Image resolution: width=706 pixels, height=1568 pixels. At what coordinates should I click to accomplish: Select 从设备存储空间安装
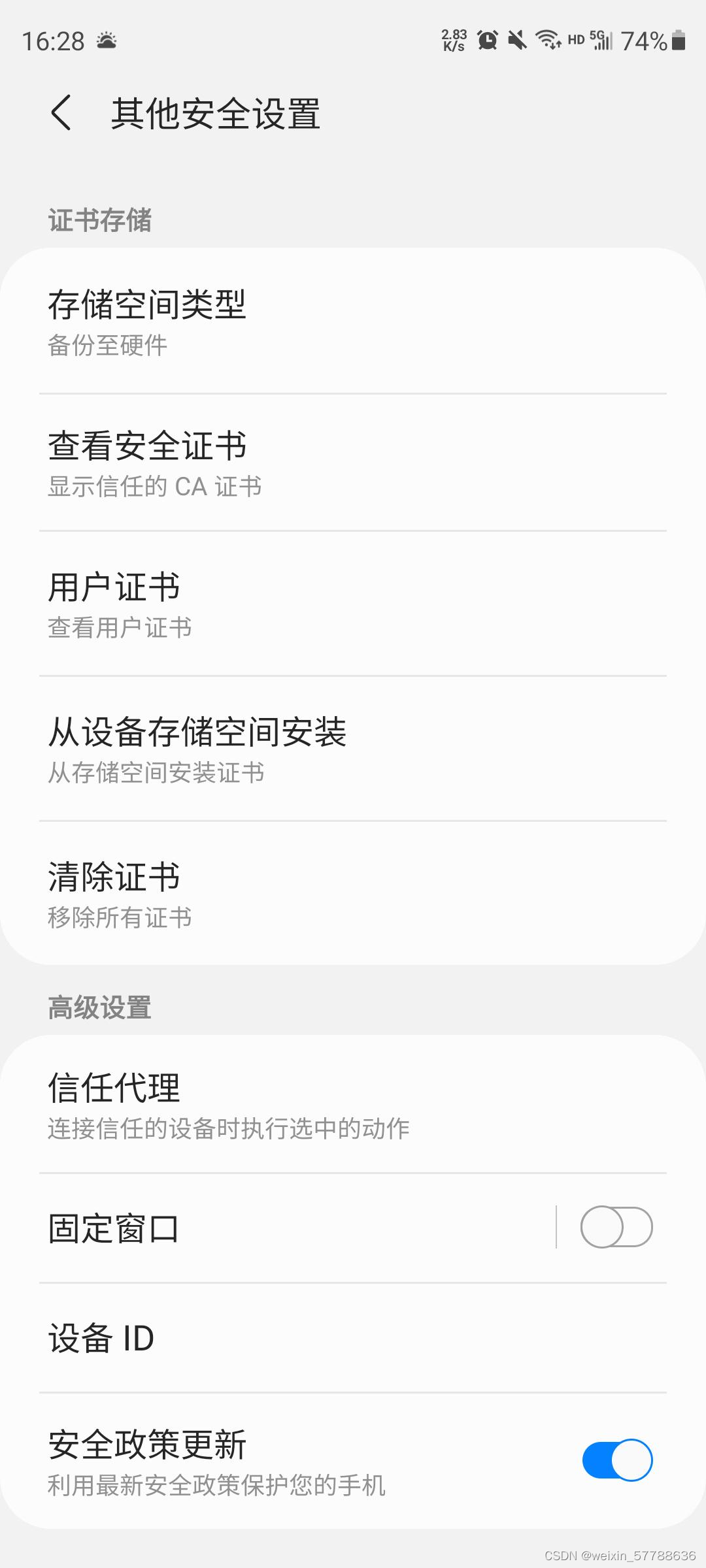click(353, 749)
